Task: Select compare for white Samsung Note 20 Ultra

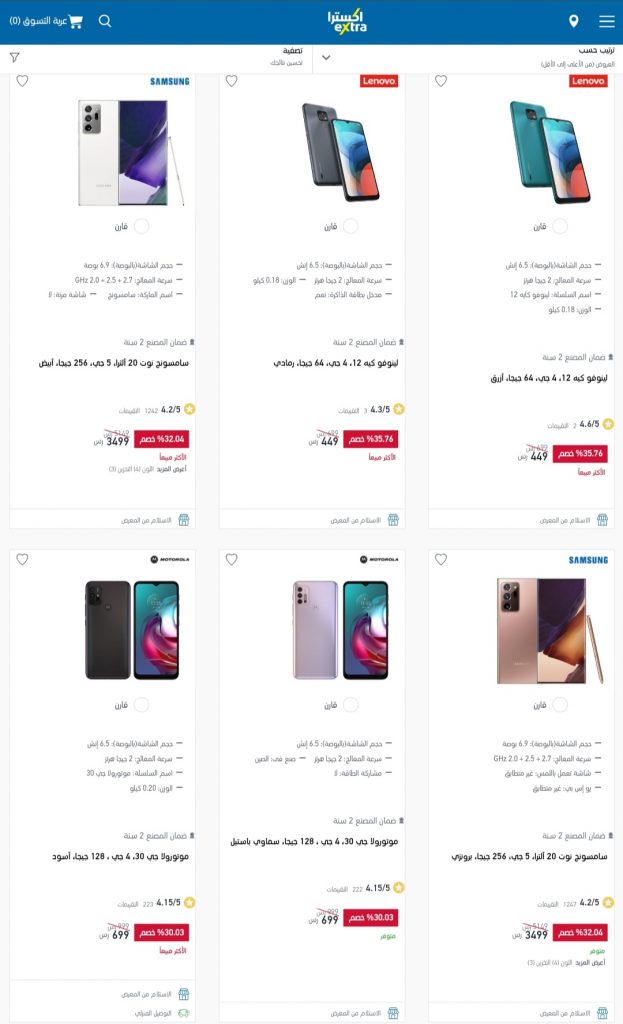Action: point(141,226)
